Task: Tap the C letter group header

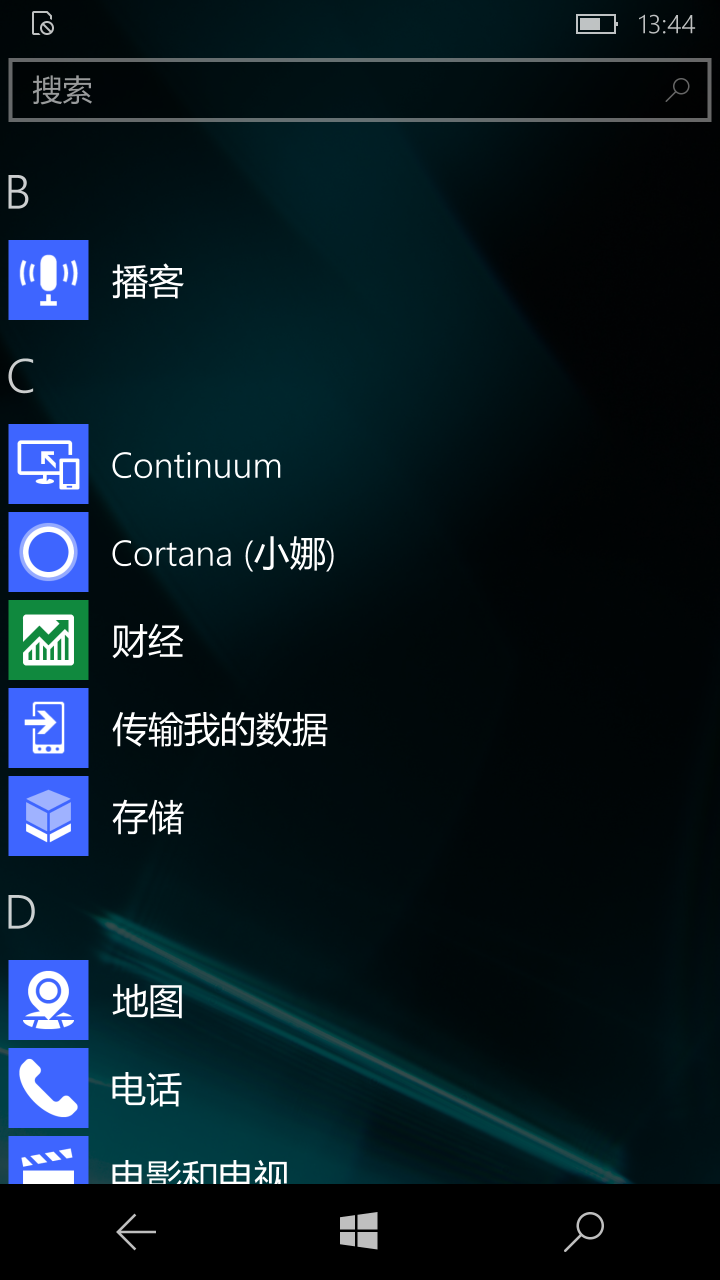Action: (x=20, y=376)
